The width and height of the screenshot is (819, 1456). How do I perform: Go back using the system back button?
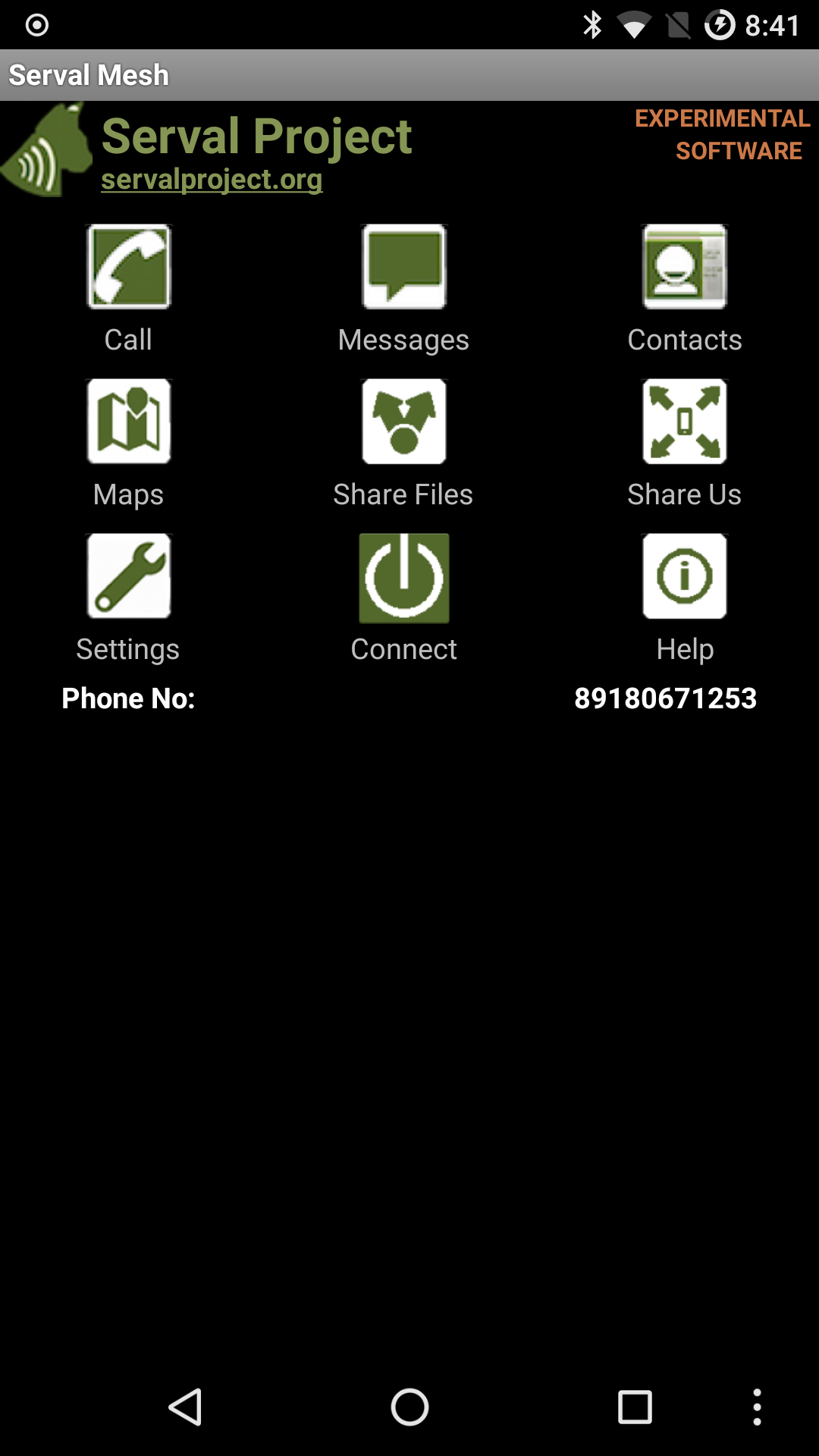coord(185,1407)
